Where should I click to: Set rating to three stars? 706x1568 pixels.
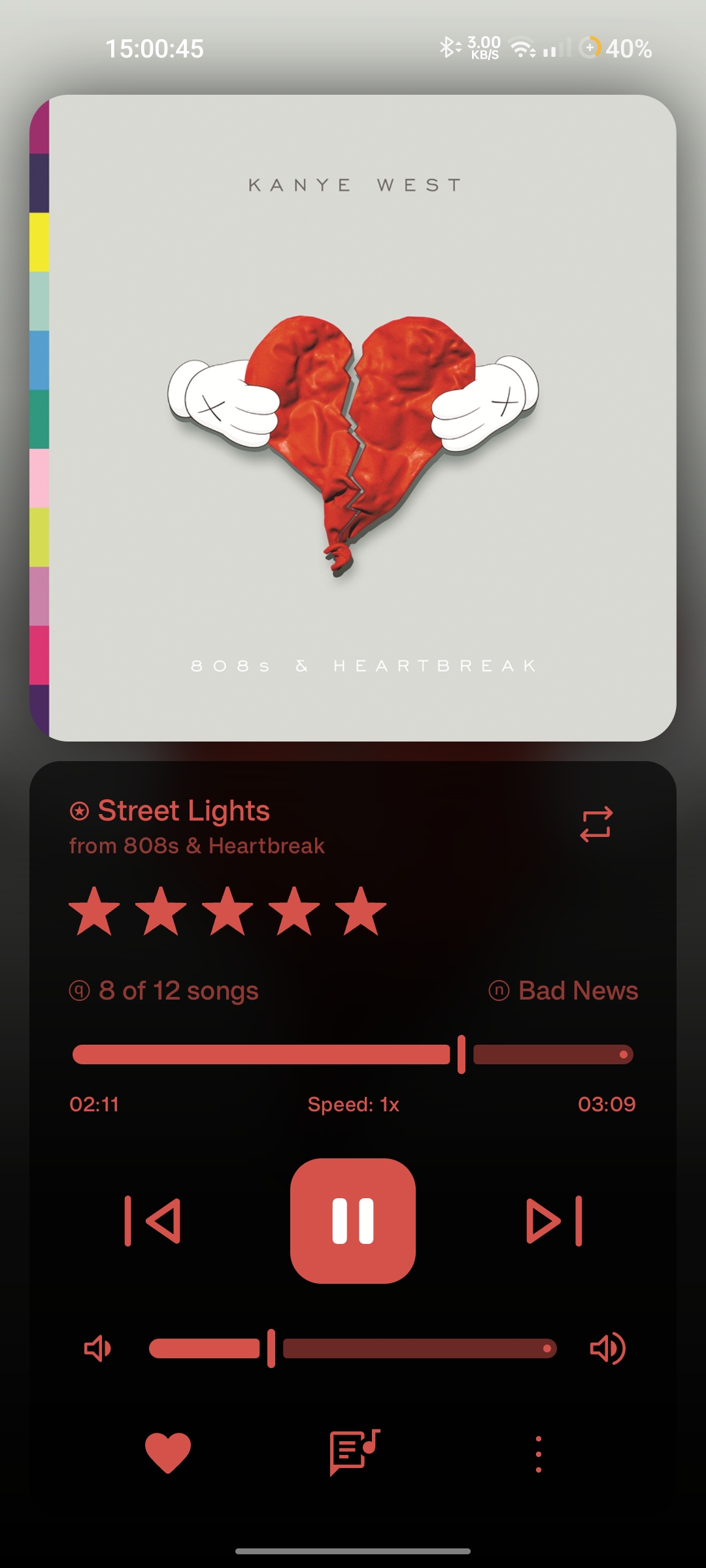click(x=227, y=911)
